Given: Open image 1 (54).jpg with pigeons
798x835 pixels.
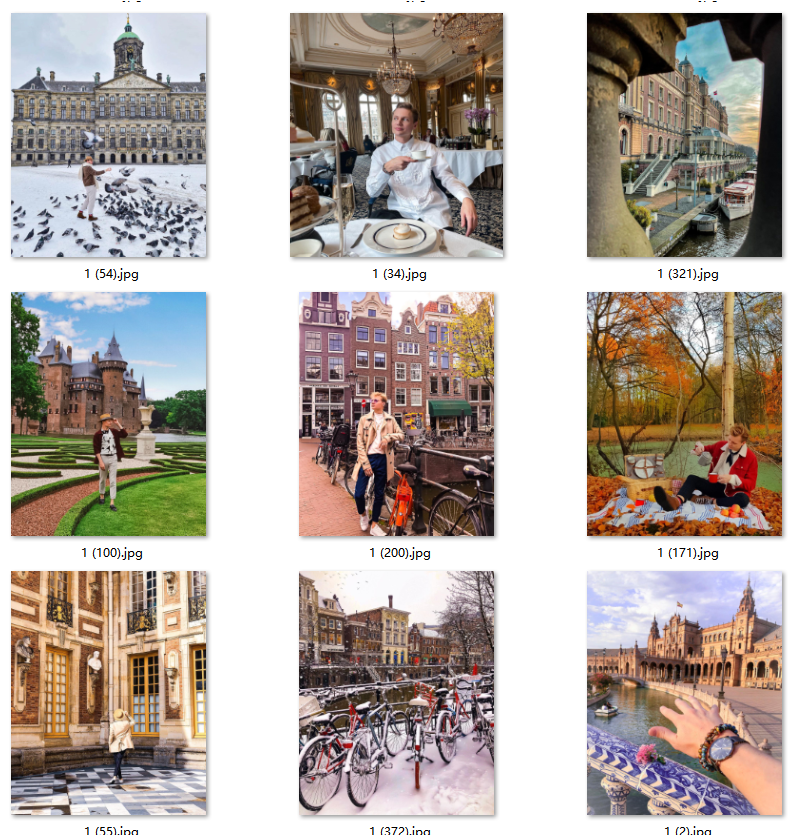Looking at the screenshot, I should coord(109,135).
